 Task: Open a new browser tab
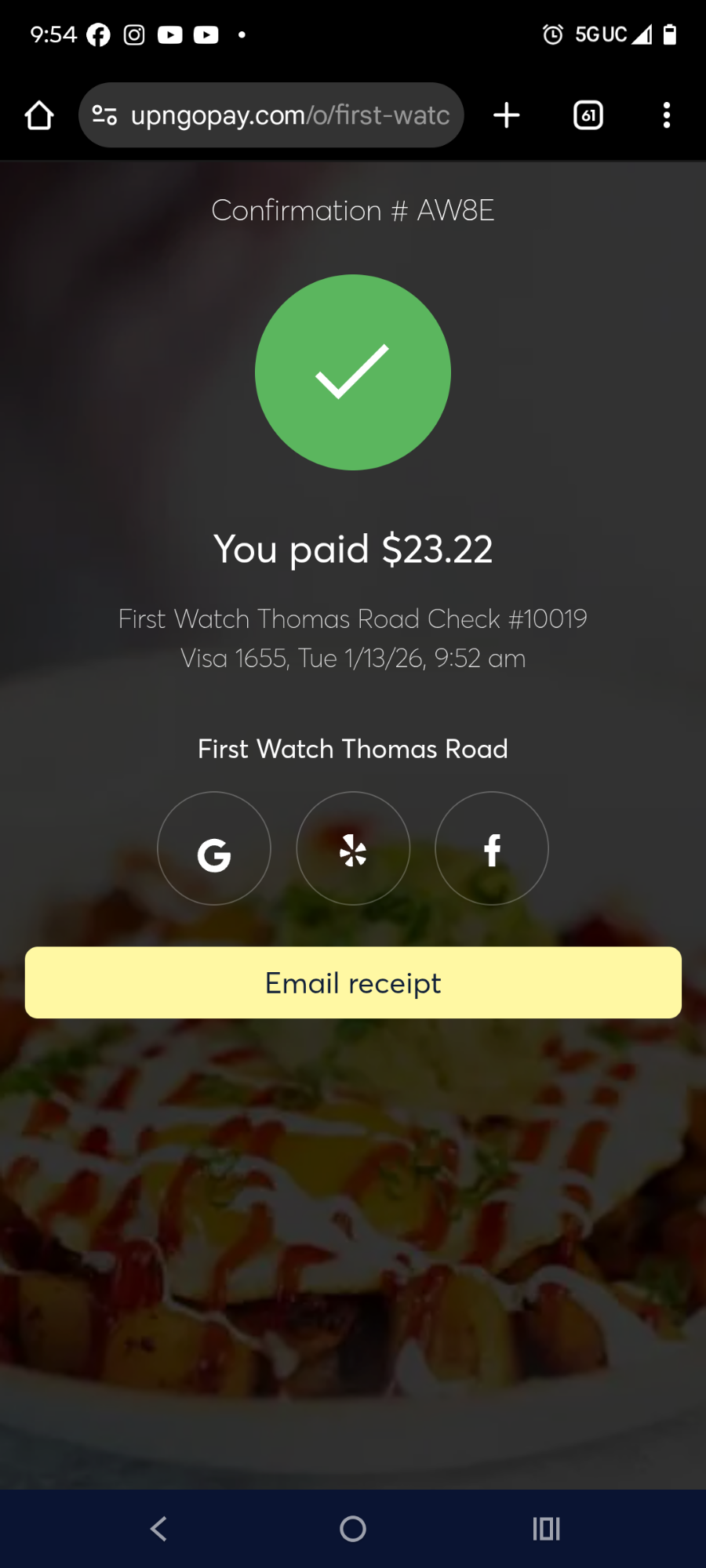click(507, 115)
